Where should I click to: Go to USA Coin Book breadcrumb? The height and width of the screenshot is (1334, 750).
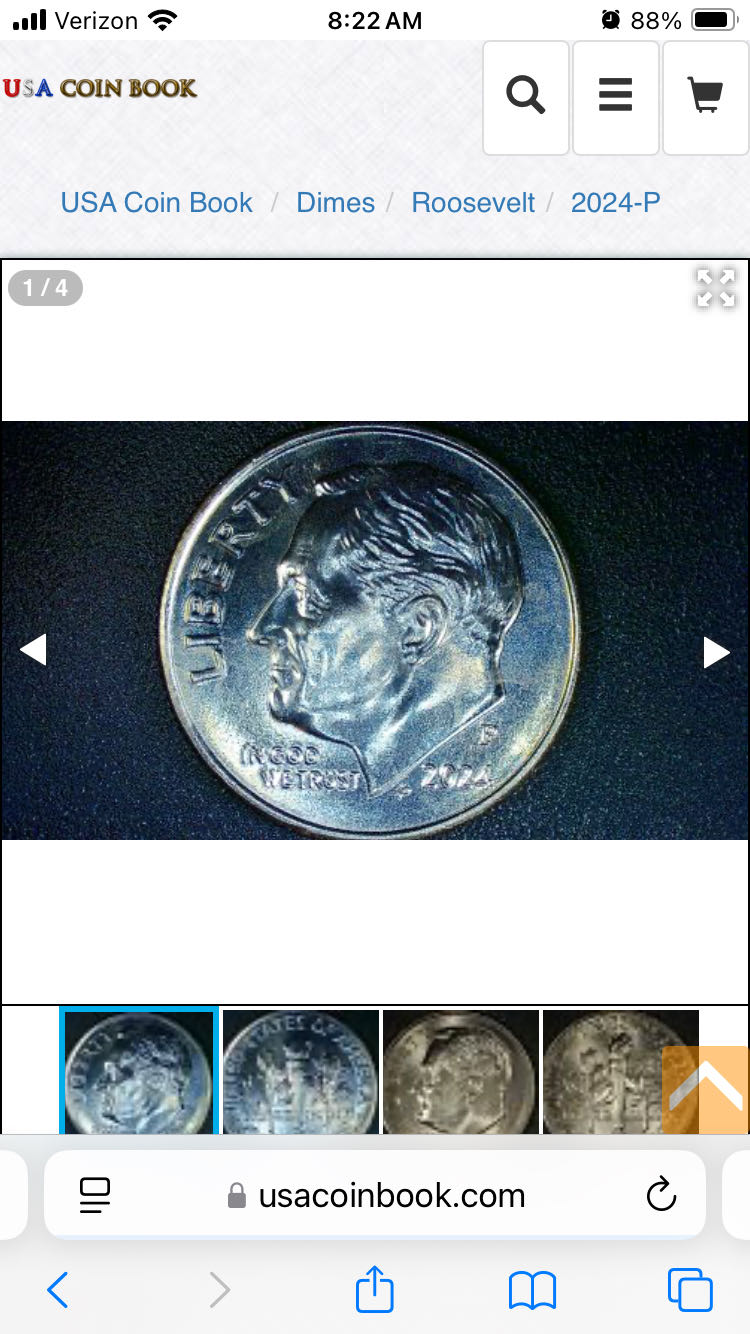pyautogui.click(x=157, y=203)
